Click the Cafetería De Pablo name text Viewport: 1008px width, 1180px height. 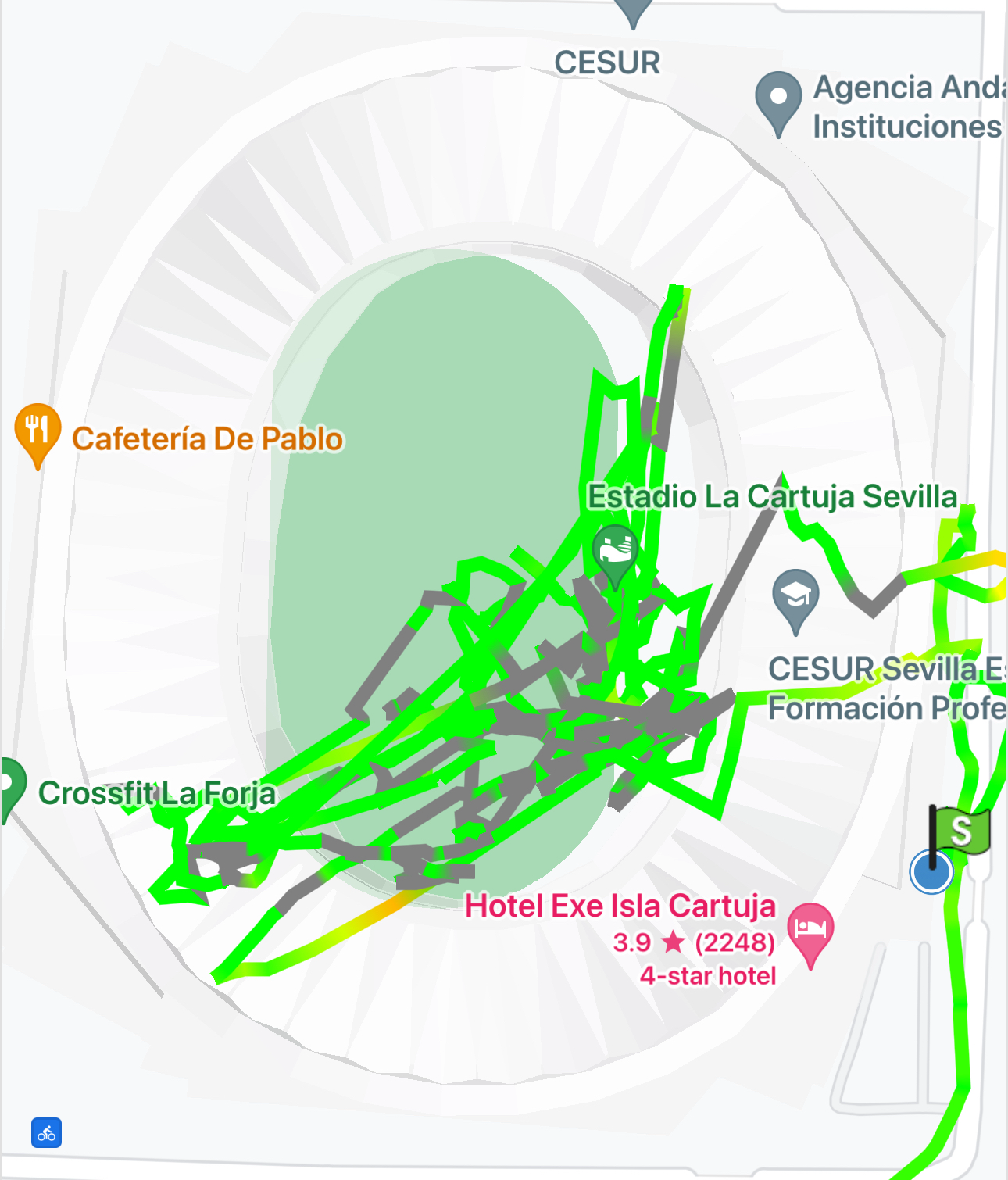206,439
